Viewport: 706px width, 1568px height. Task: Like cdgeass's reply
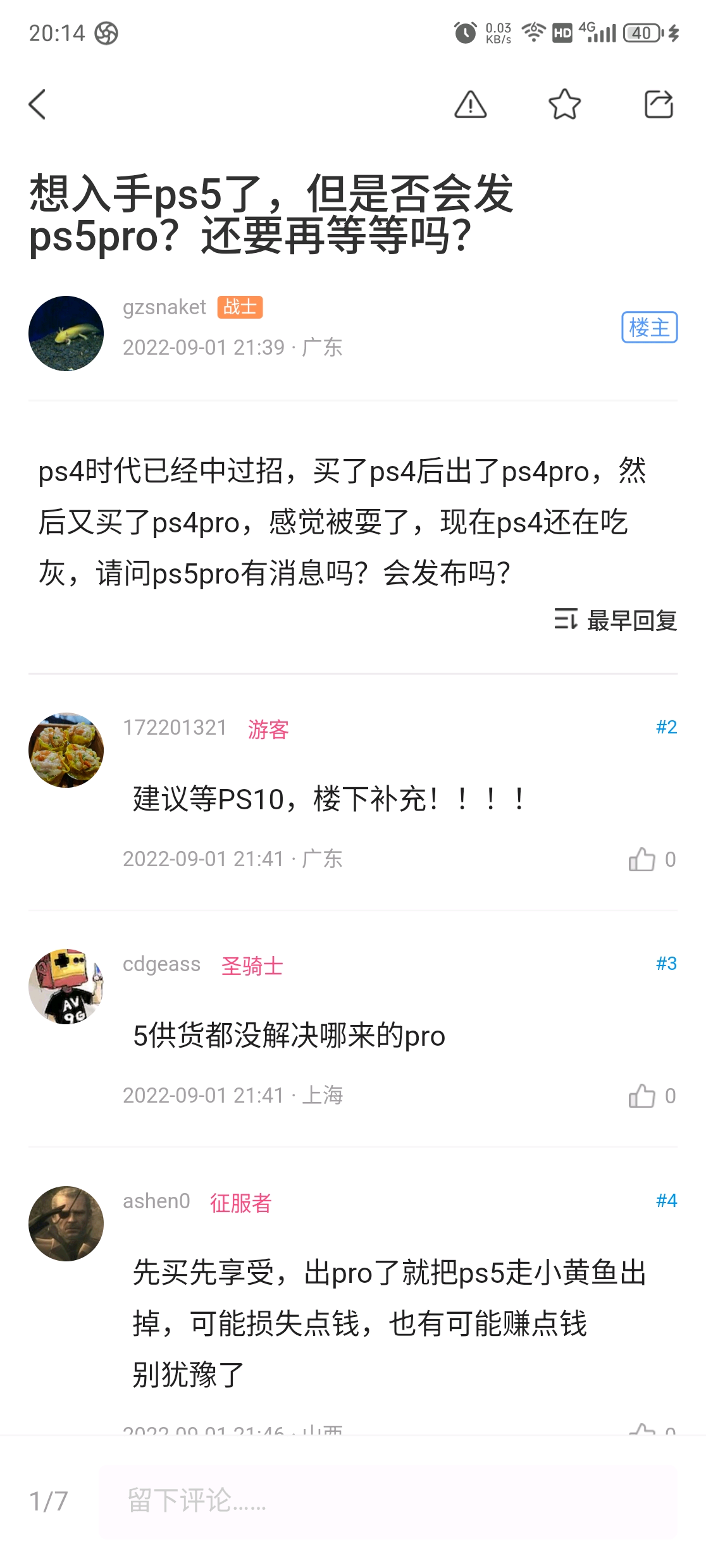pyautogui.click(x=642, y=1096)
